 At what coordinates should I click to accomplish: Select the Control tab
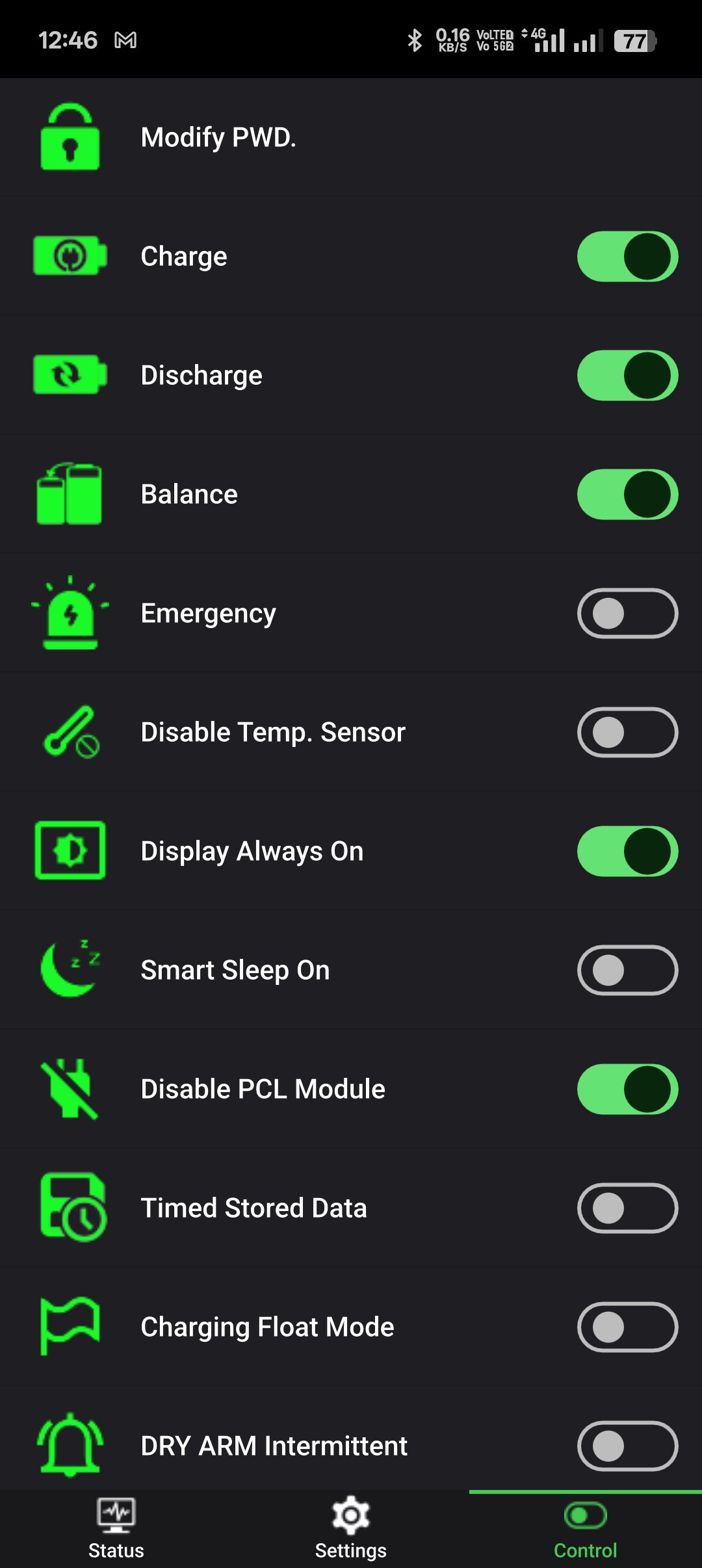(585, 1529)
